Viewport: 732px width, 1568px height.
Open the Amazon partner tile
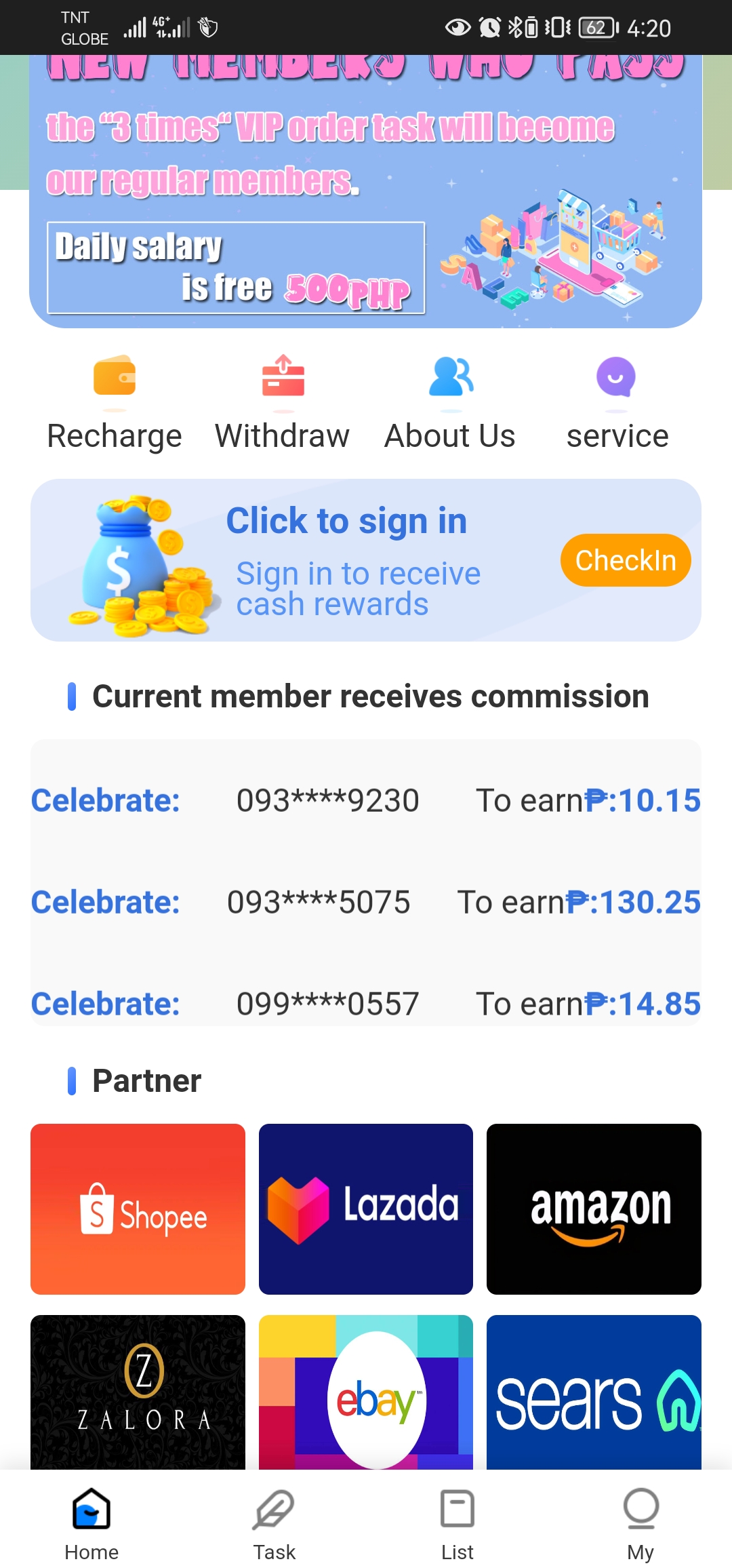(594, 1209)
